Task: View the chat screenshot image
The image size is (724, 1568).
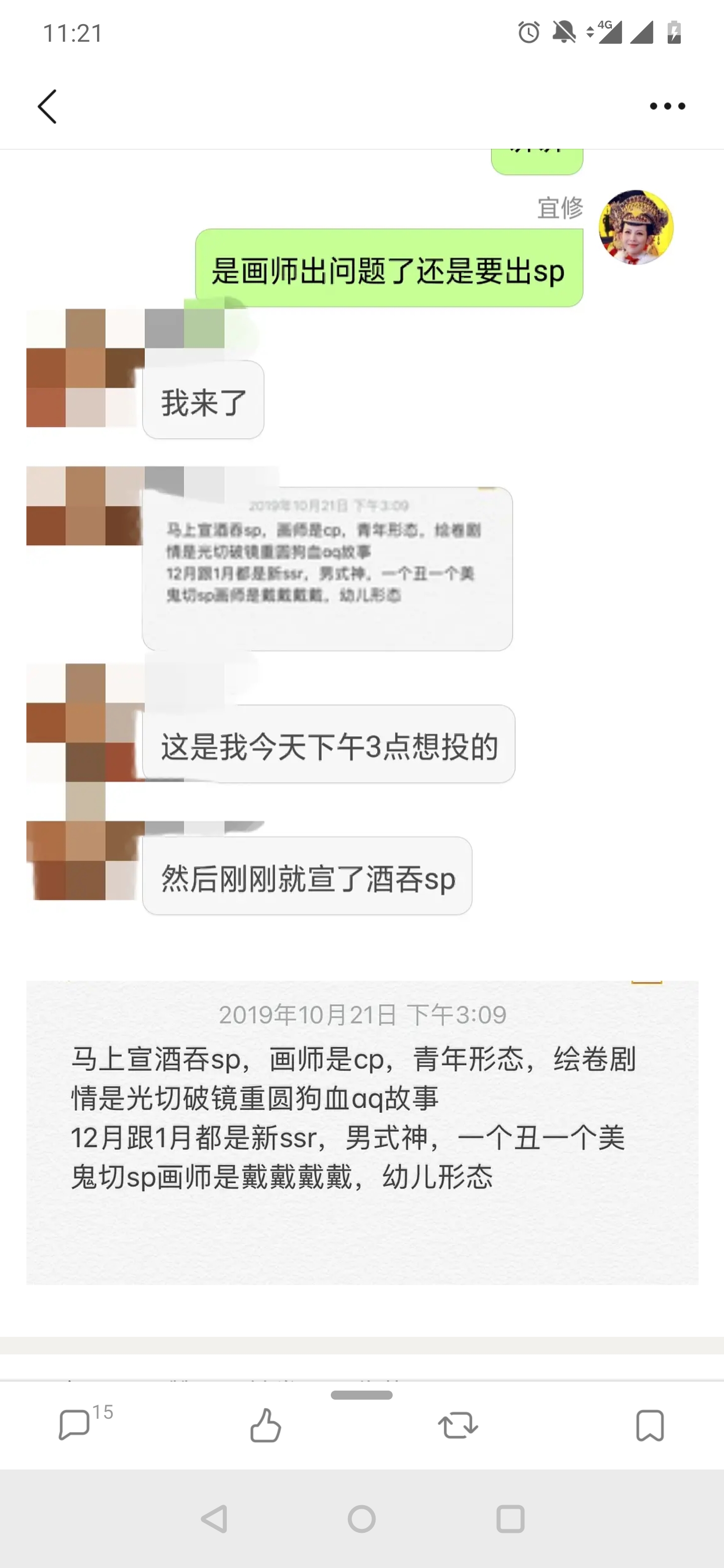Action: (361, 548)
